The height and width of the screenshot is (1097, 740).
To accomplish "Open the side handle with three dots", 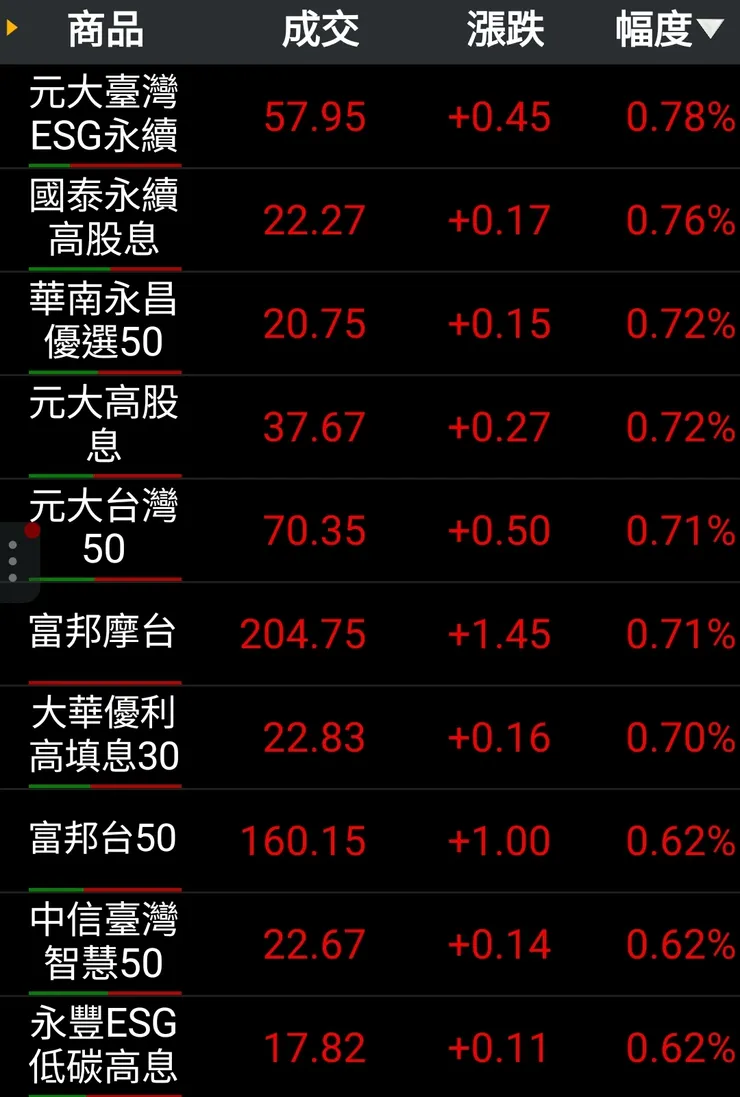I will tap(13, 562).
